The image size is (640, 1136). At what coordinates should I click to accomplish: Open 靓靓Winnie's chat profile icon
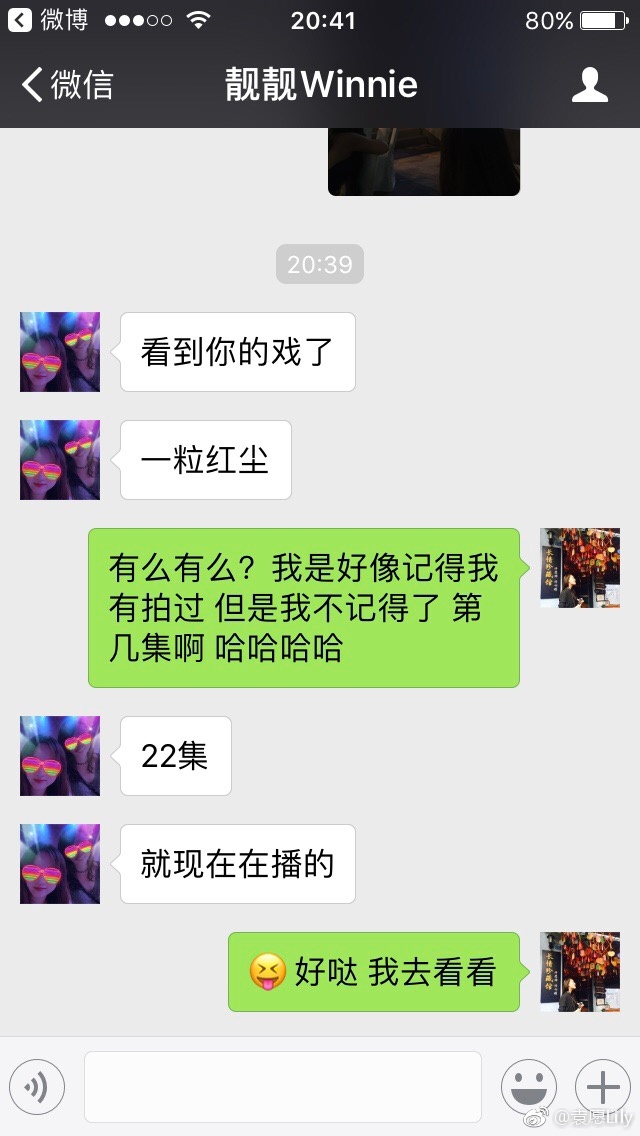pos(590,85)
